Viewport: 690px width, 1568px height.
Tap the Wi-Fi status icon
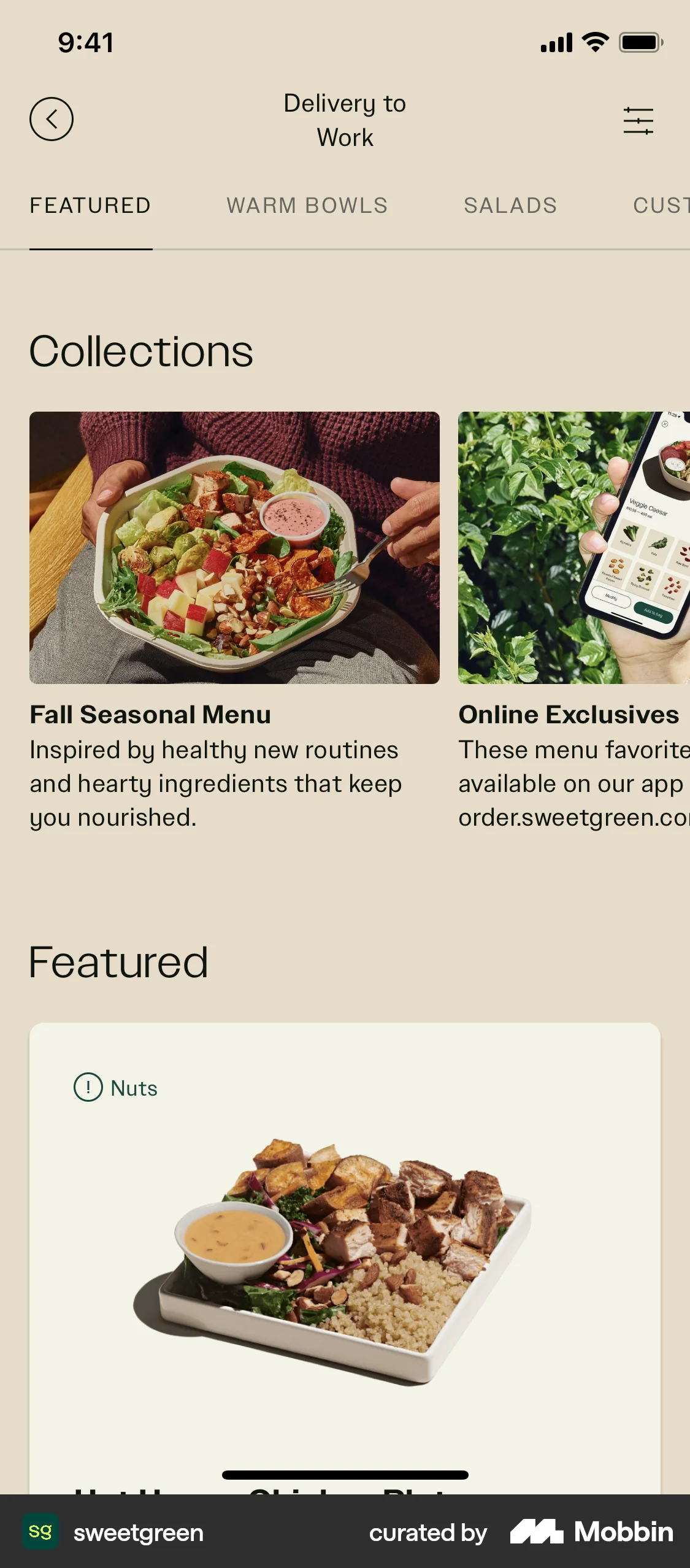pyautogui.click(x=593, y=41)
